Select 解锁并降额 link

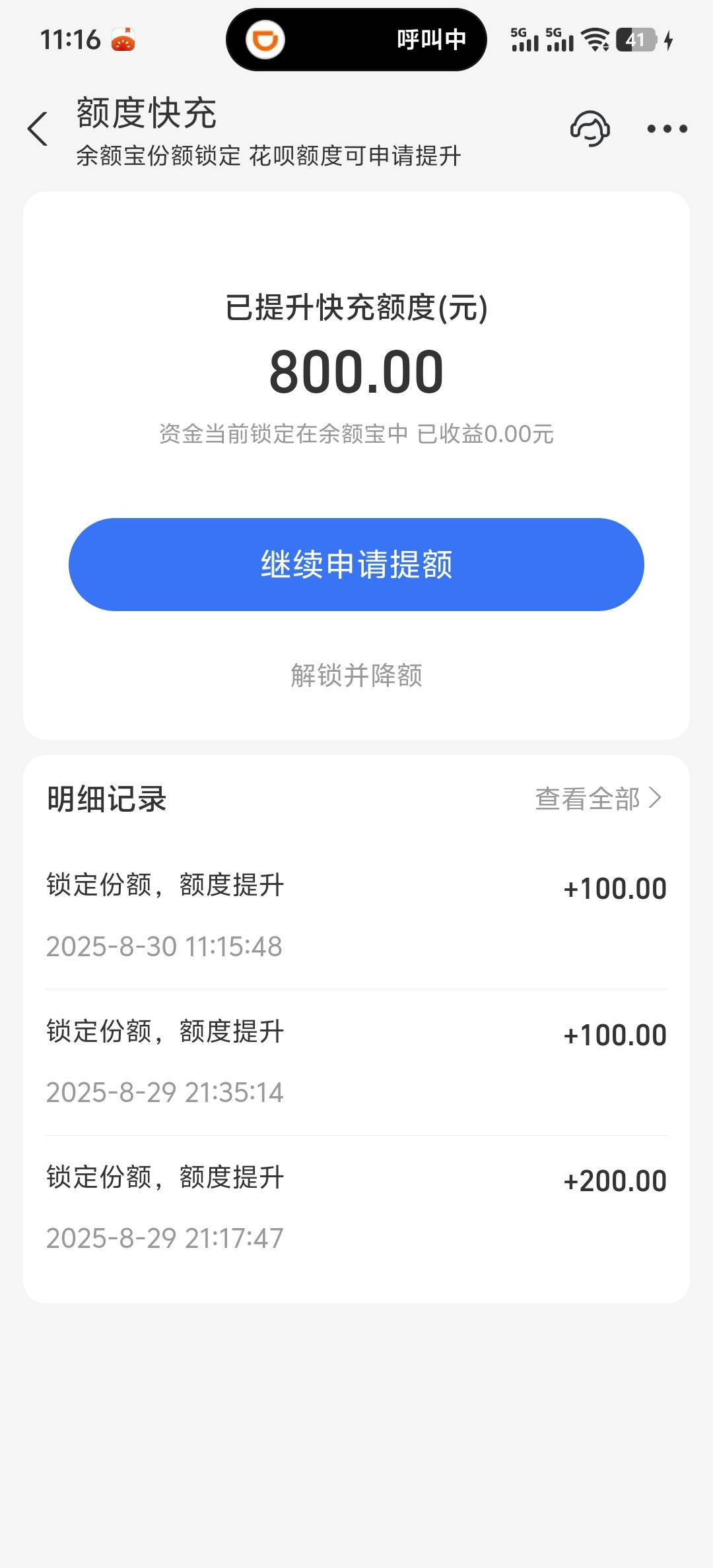point(356,675)
